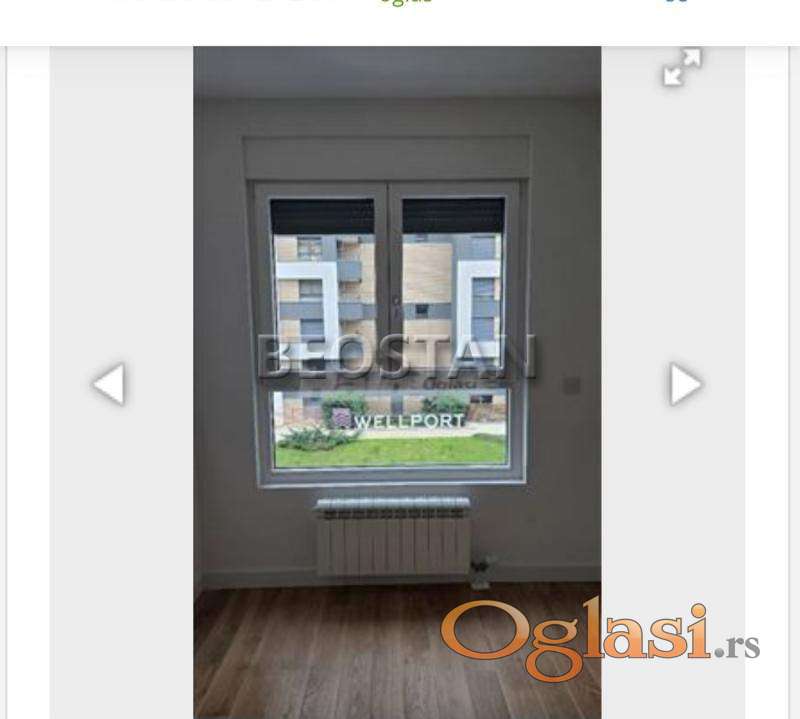Show the next listing photo
Screen dimensions: 800x719
point(685,384)
